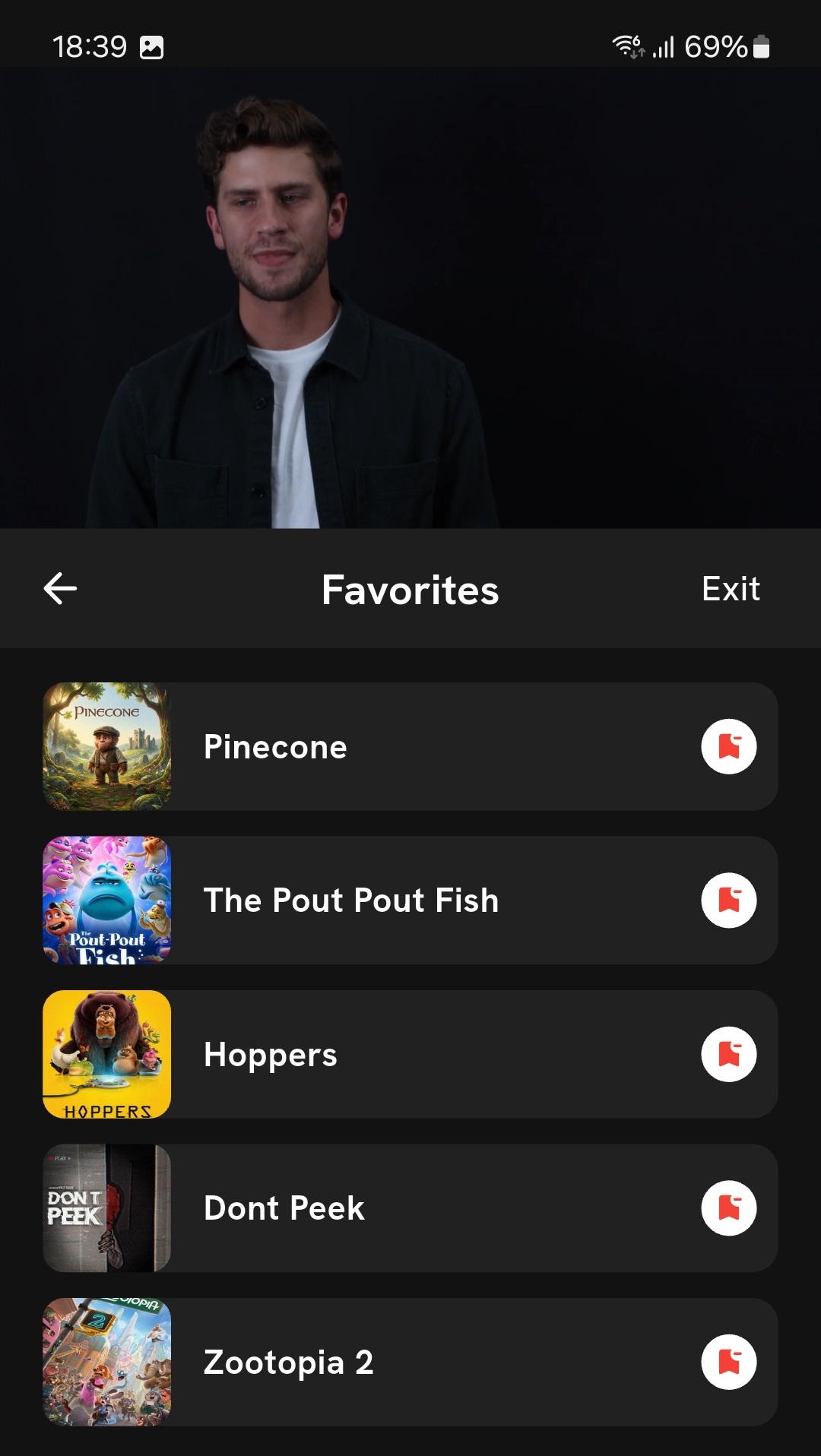Click the Zootopia 2 poster image
The image size is (821, 1456).
[x=106, y=1361]
